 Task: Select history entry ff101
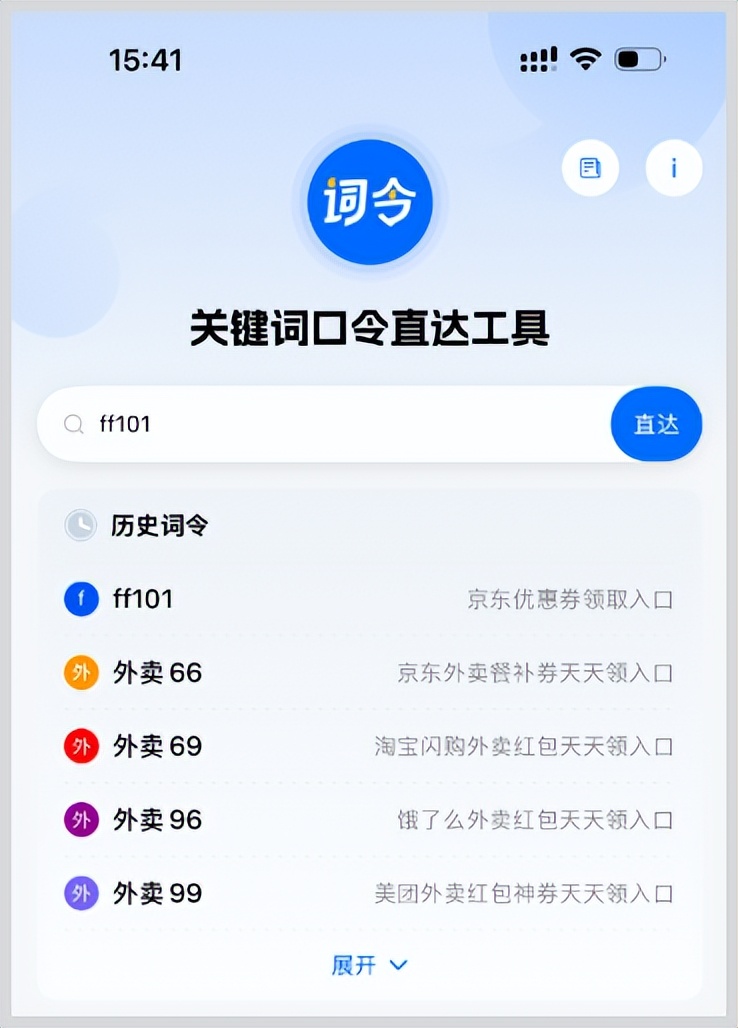[x=368, y=599]
